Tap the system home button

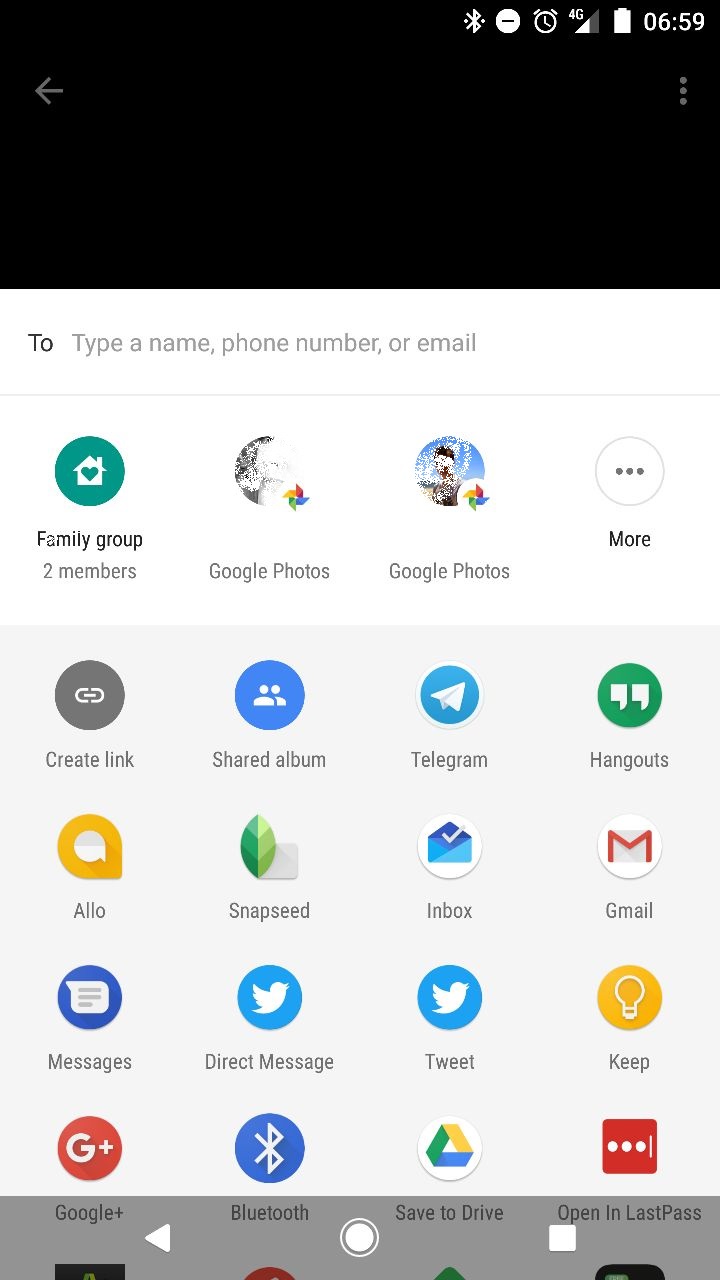360,1238
